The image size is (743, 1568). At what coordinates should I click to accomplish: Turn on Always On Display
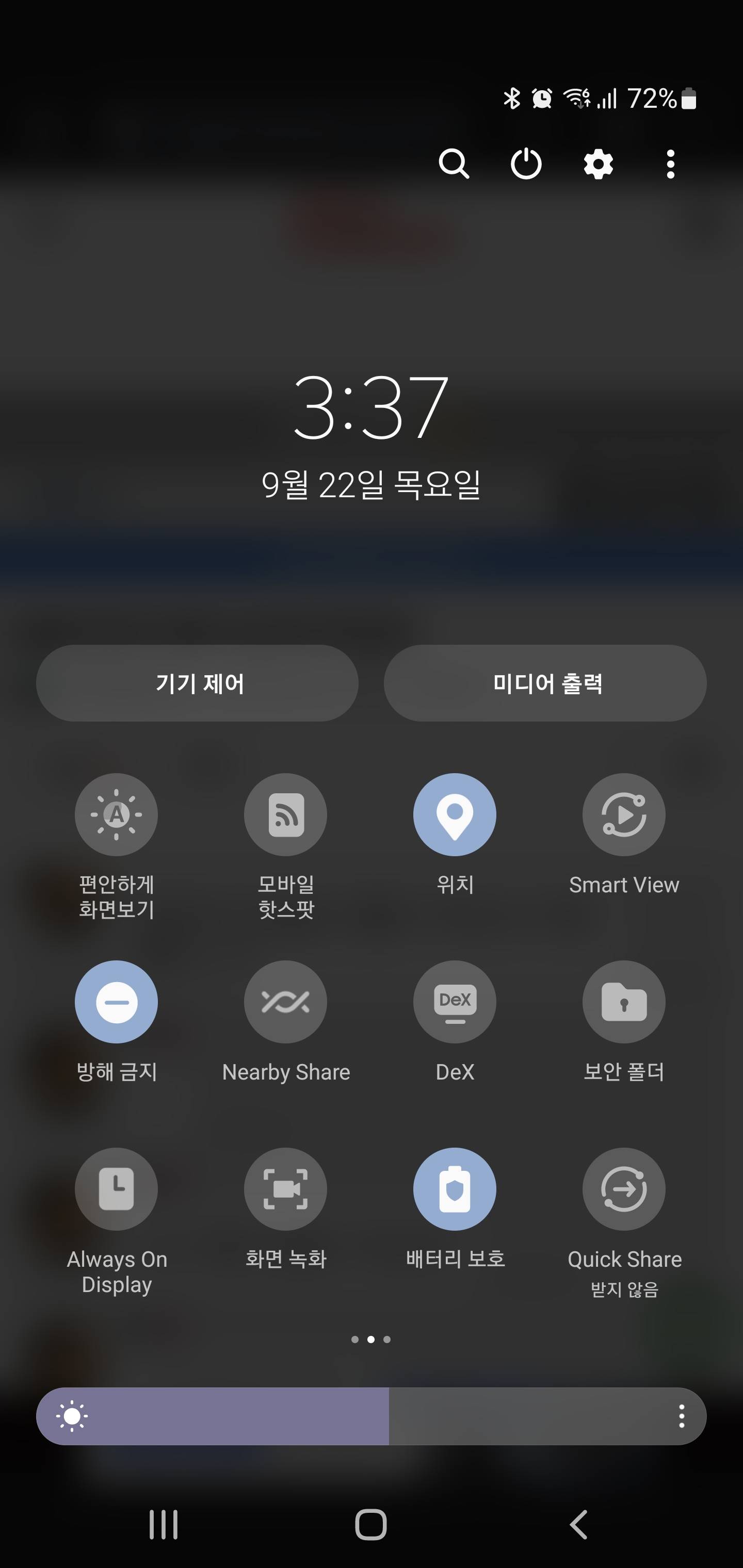tap(116, 1189)
